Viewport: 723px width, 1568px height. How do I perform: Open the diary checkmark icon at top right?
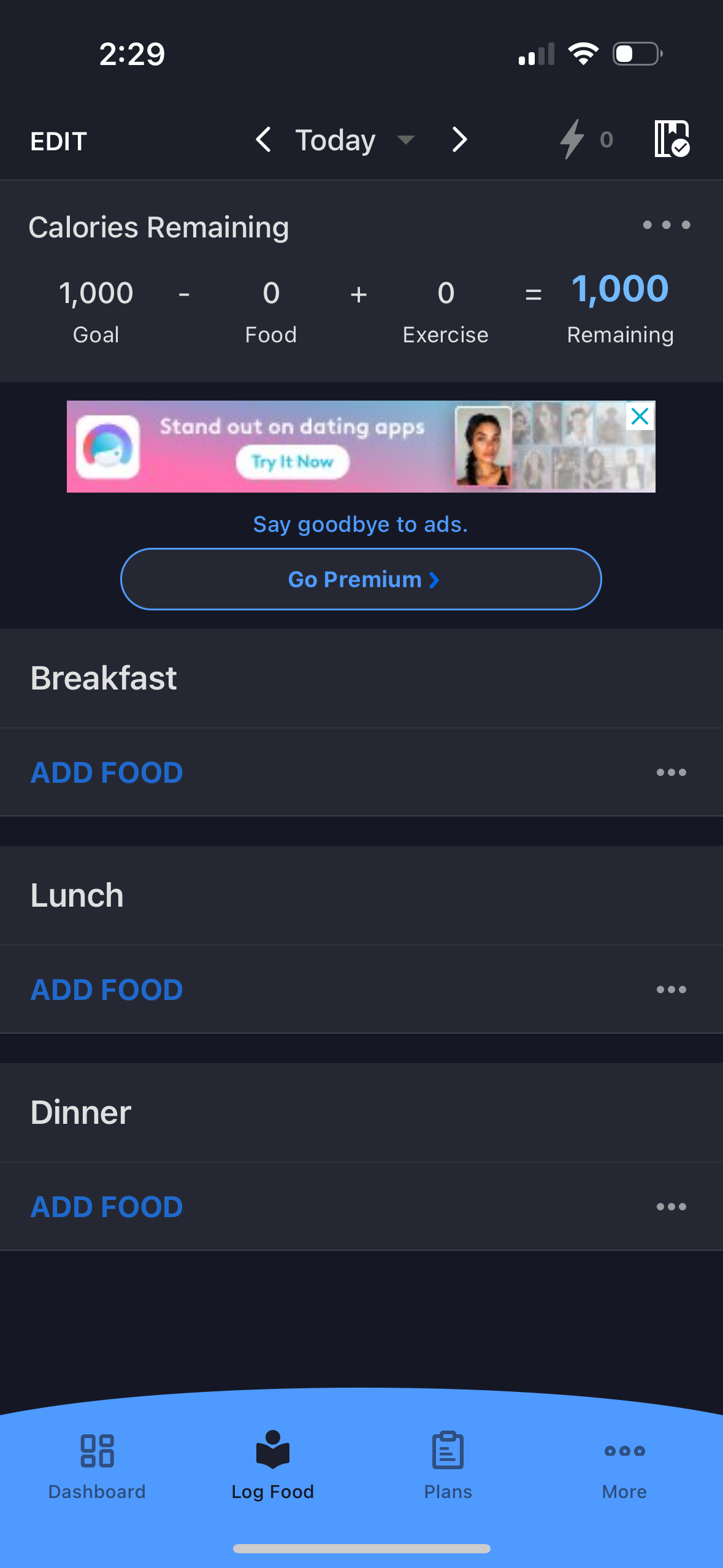(x=672, y=140)
